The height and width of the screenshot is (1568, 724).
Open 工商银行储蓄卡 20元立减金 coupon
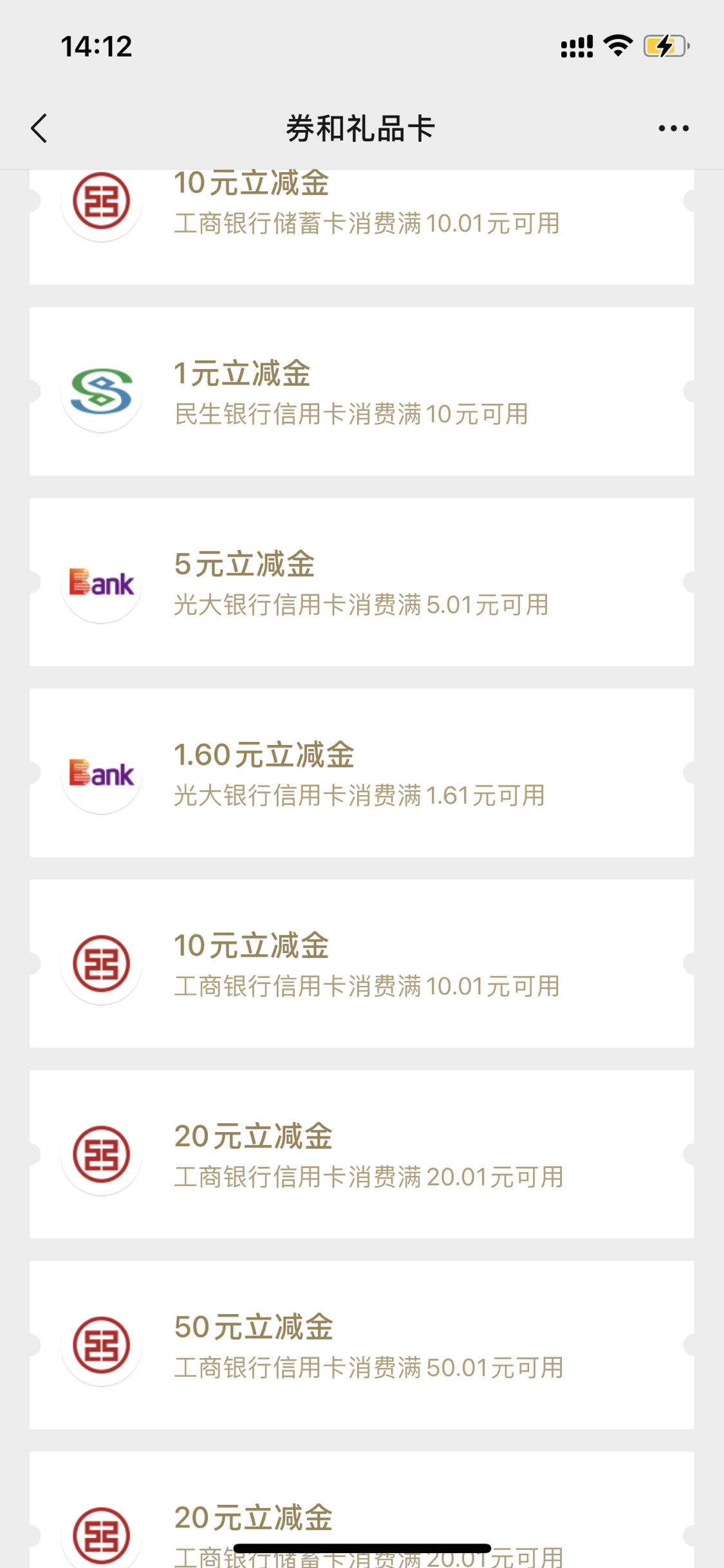point(362,1509)
